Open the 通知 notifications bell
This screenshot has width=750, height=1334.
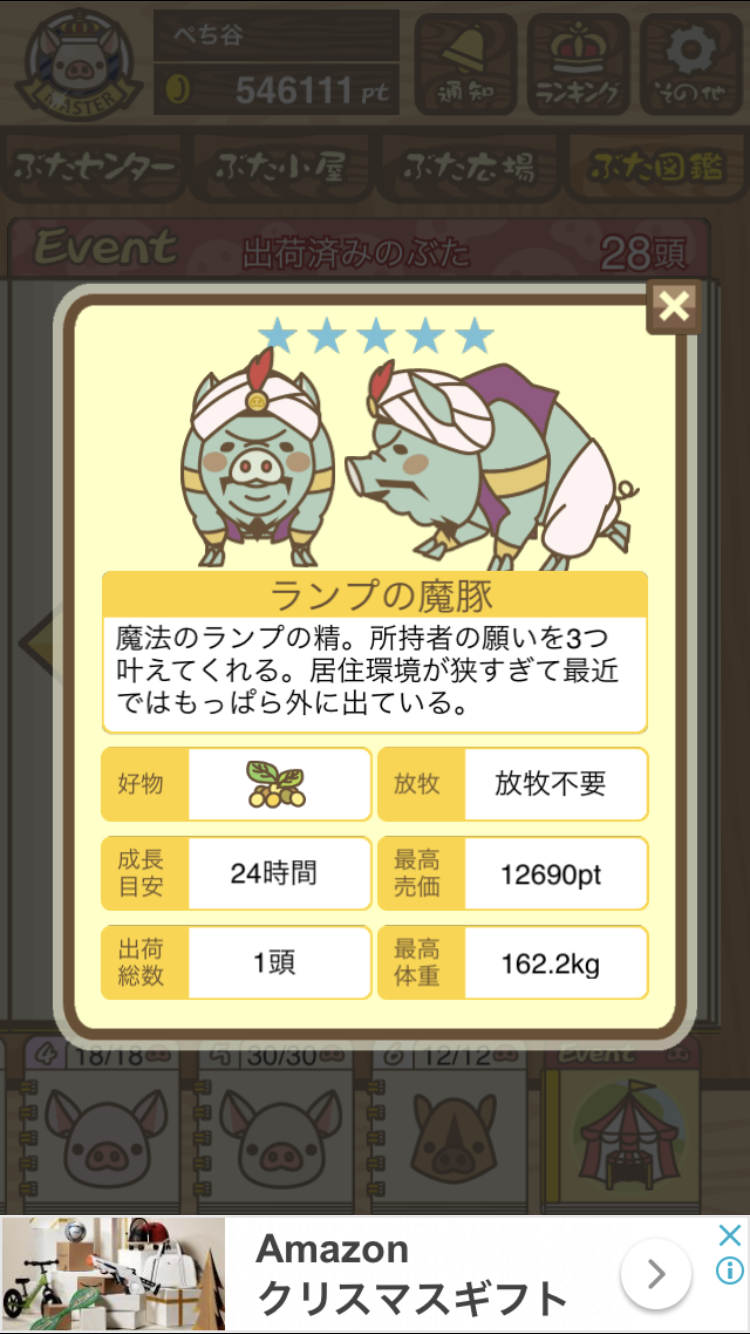(466, 62)
